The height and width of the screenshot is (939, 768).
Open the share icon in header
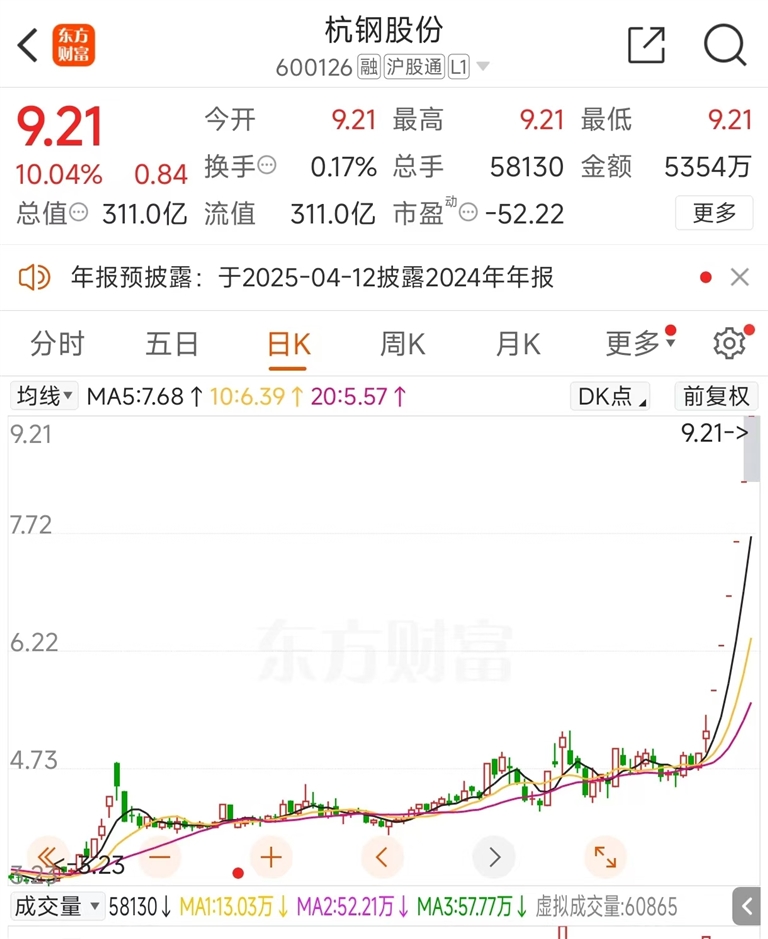(646, 45)
